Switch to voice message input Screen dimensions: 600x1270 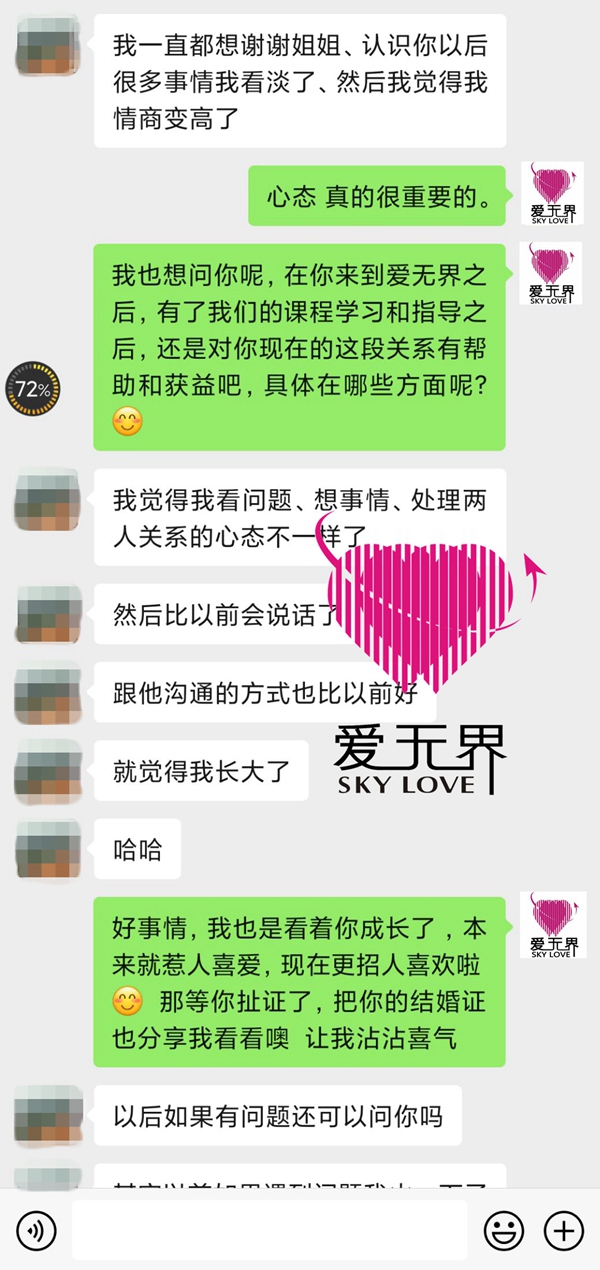[x=37, y=1230]
